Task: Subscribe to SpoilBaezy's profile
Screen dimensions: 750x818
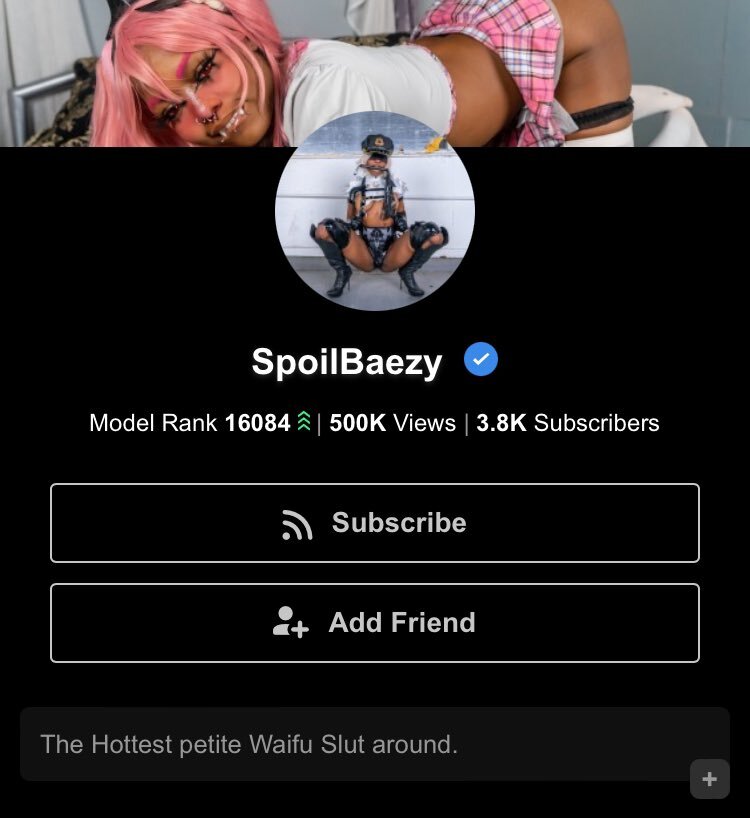Action: coord(374,523)
